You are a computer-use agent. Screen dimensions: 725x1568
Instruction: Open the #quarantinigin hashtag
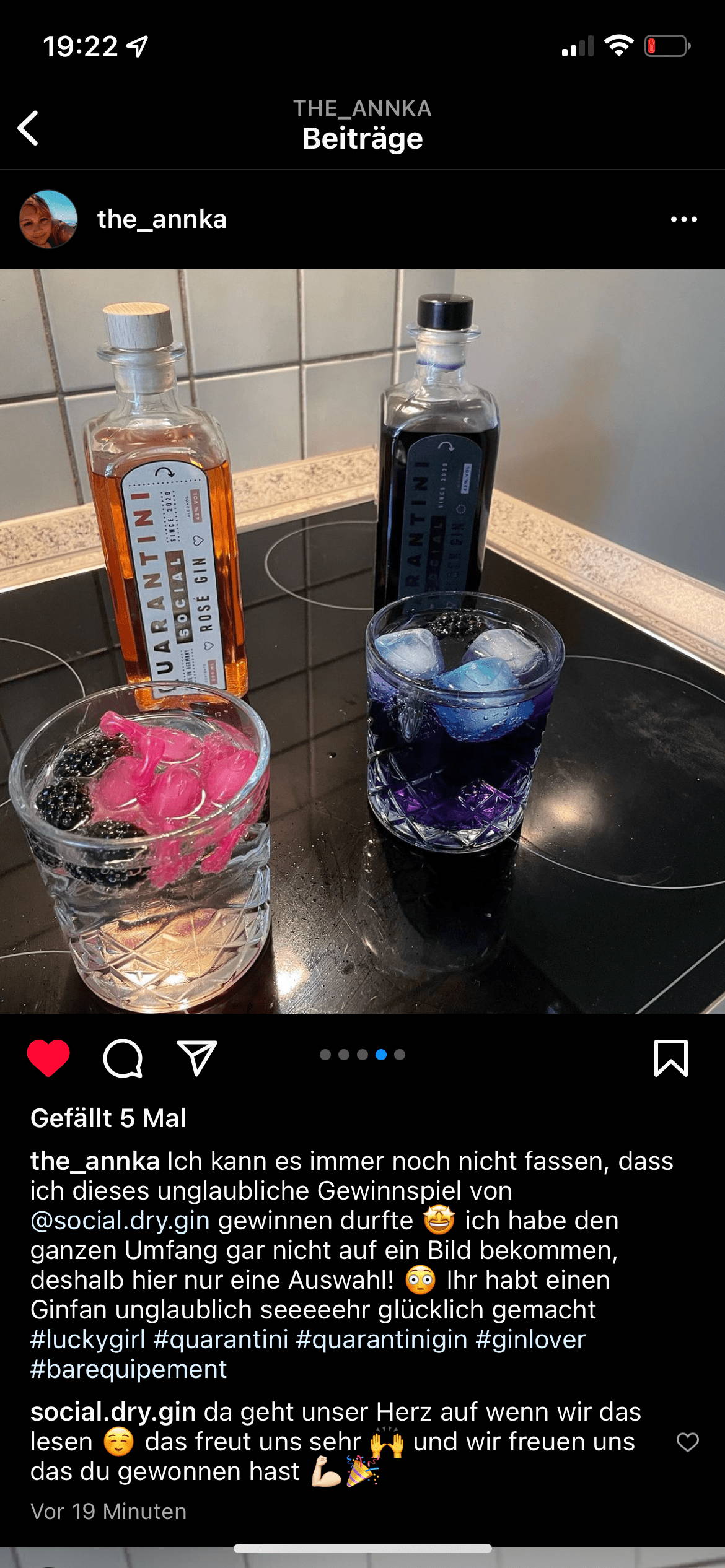tap(382, 1339)
